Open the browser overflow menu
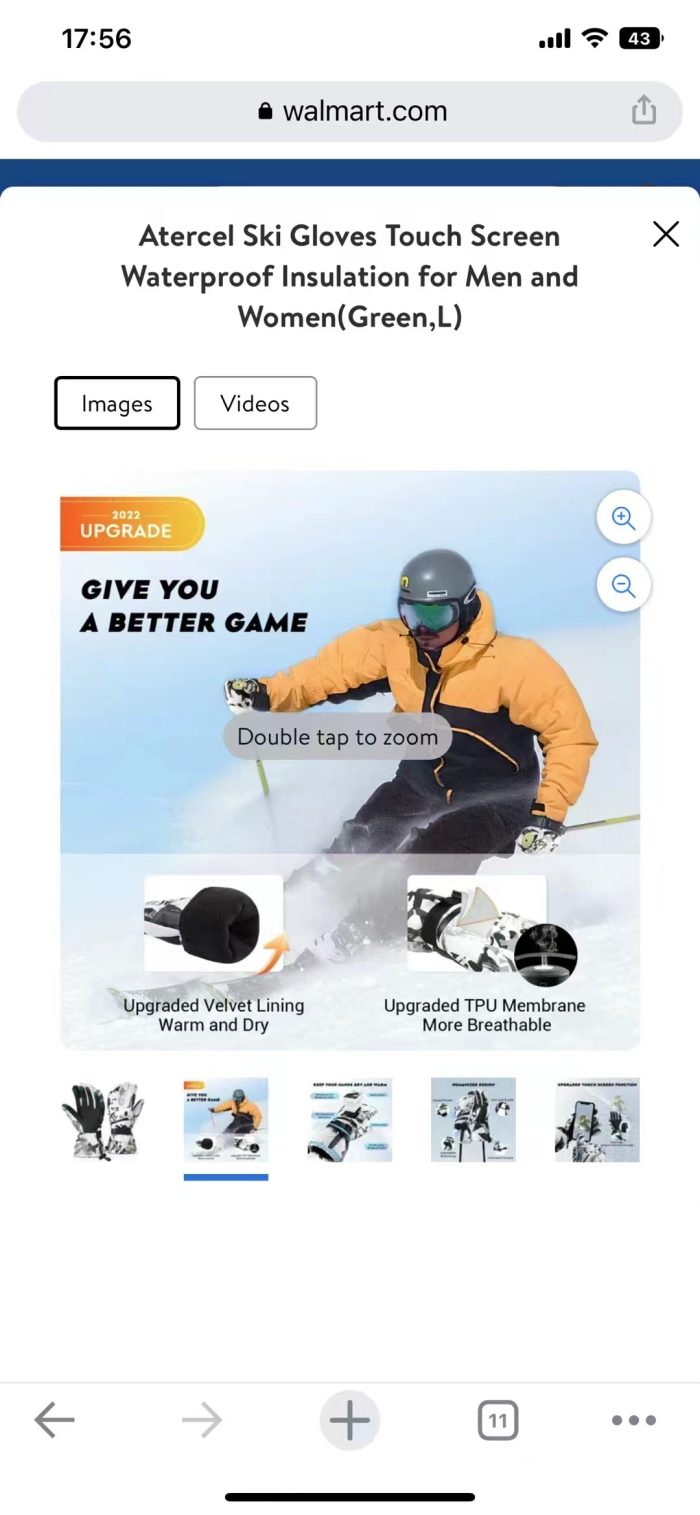This screenshot has height=1515, width=700. (634, 1419)
